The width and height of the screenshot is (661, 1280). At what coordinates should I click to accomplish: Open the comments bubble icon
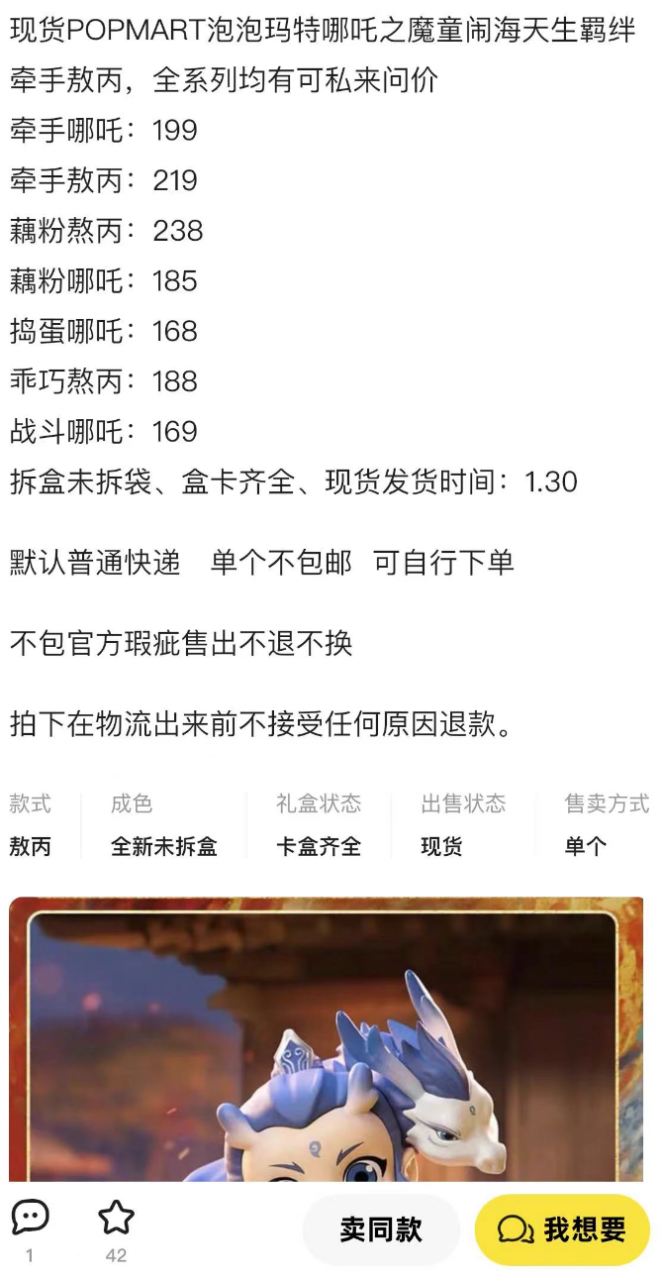coord(29,1218)
